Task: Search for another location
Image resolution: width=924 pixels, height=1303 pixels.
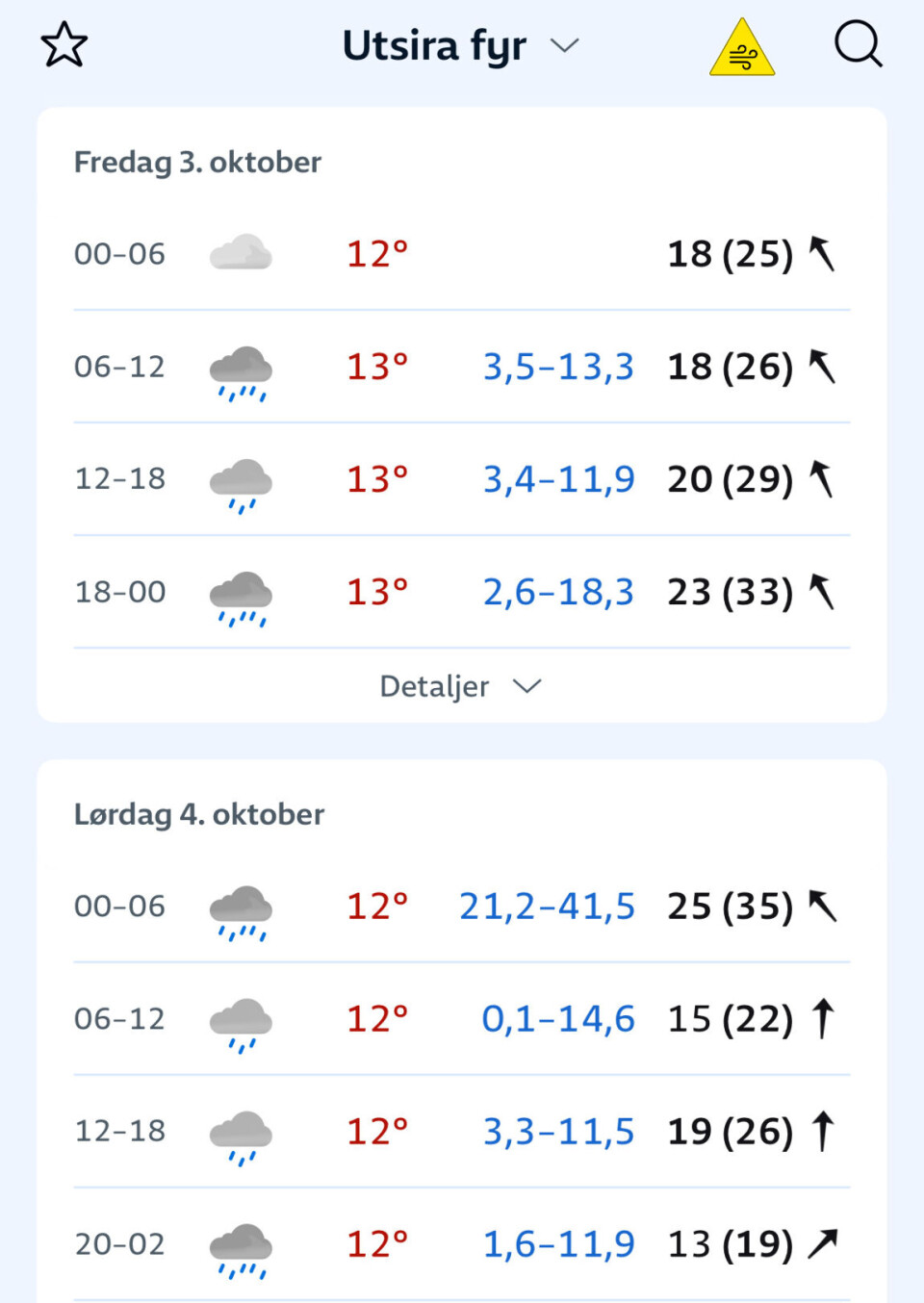Action: point(858,44)
